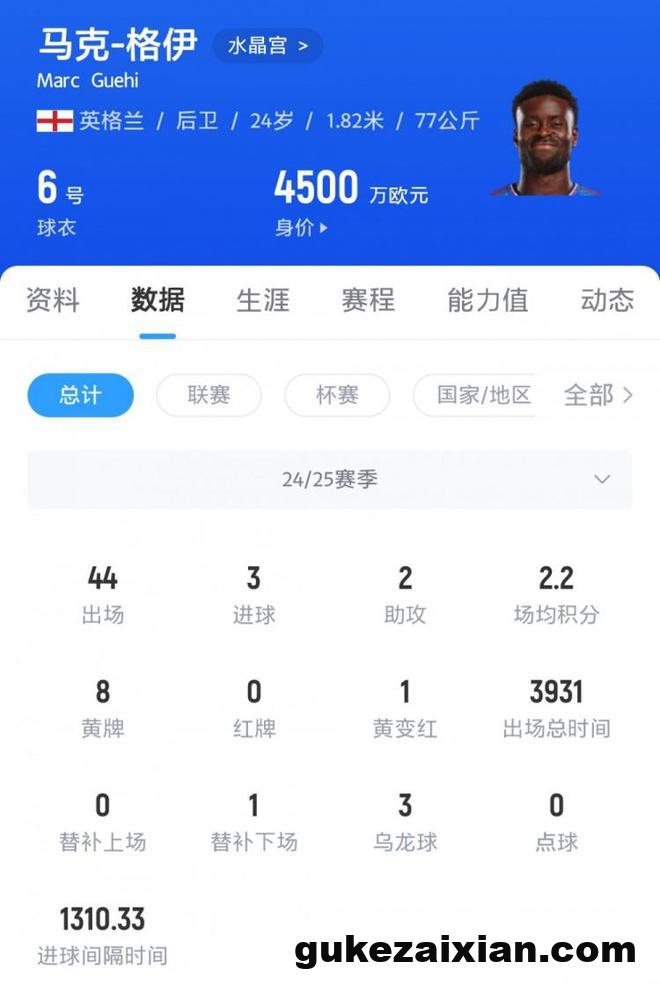Expand the 24/25赛季 season dropdown
The width and height of the screenshot is (660, 994).
click(330, 480)
